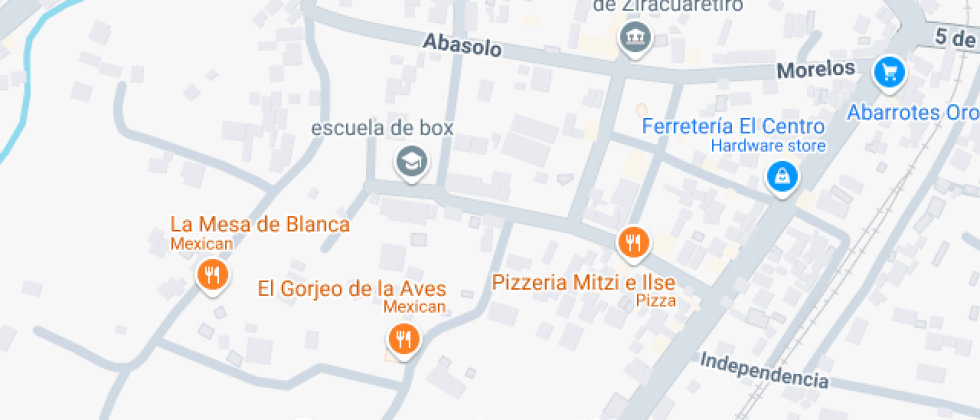Select Ferretería El Centro hardware store pin
The image size is (980, 420).
[781, 177]
